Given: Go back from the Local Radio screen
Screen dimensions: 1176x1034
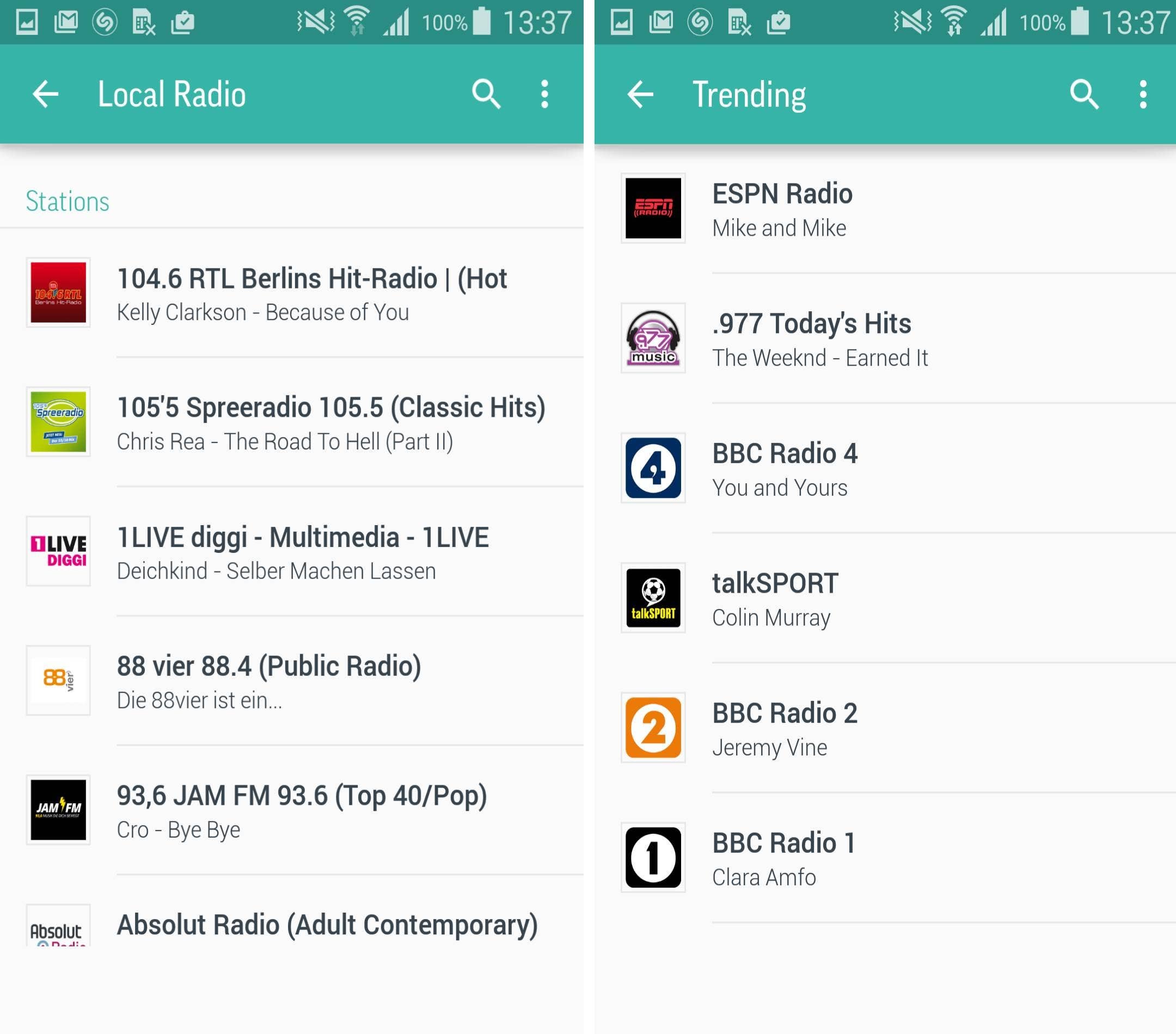Looking at the screenshot, I should click(46, 94).
